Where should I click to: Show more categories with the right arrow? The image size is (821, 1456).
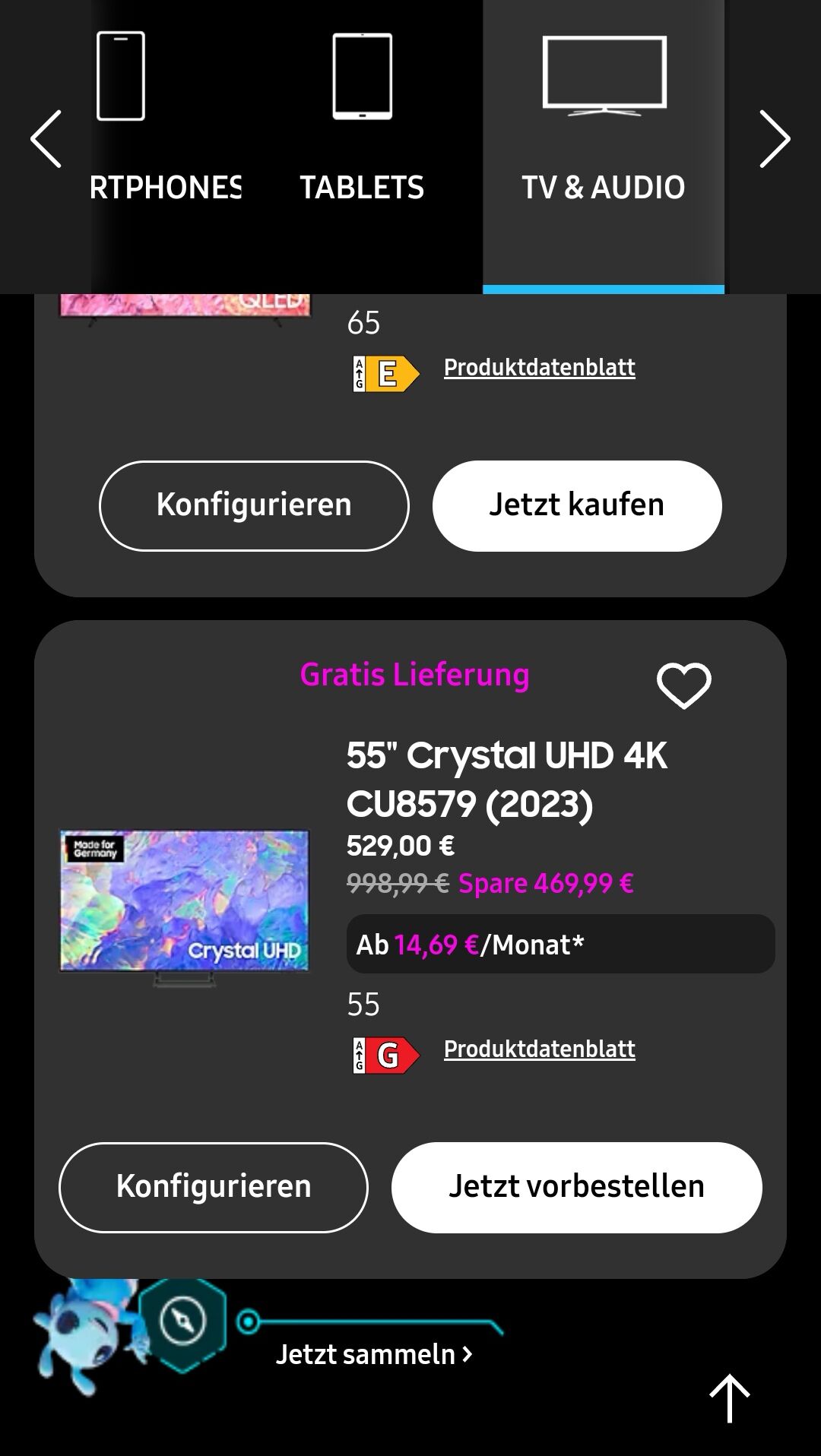click(x=775, y=139)
